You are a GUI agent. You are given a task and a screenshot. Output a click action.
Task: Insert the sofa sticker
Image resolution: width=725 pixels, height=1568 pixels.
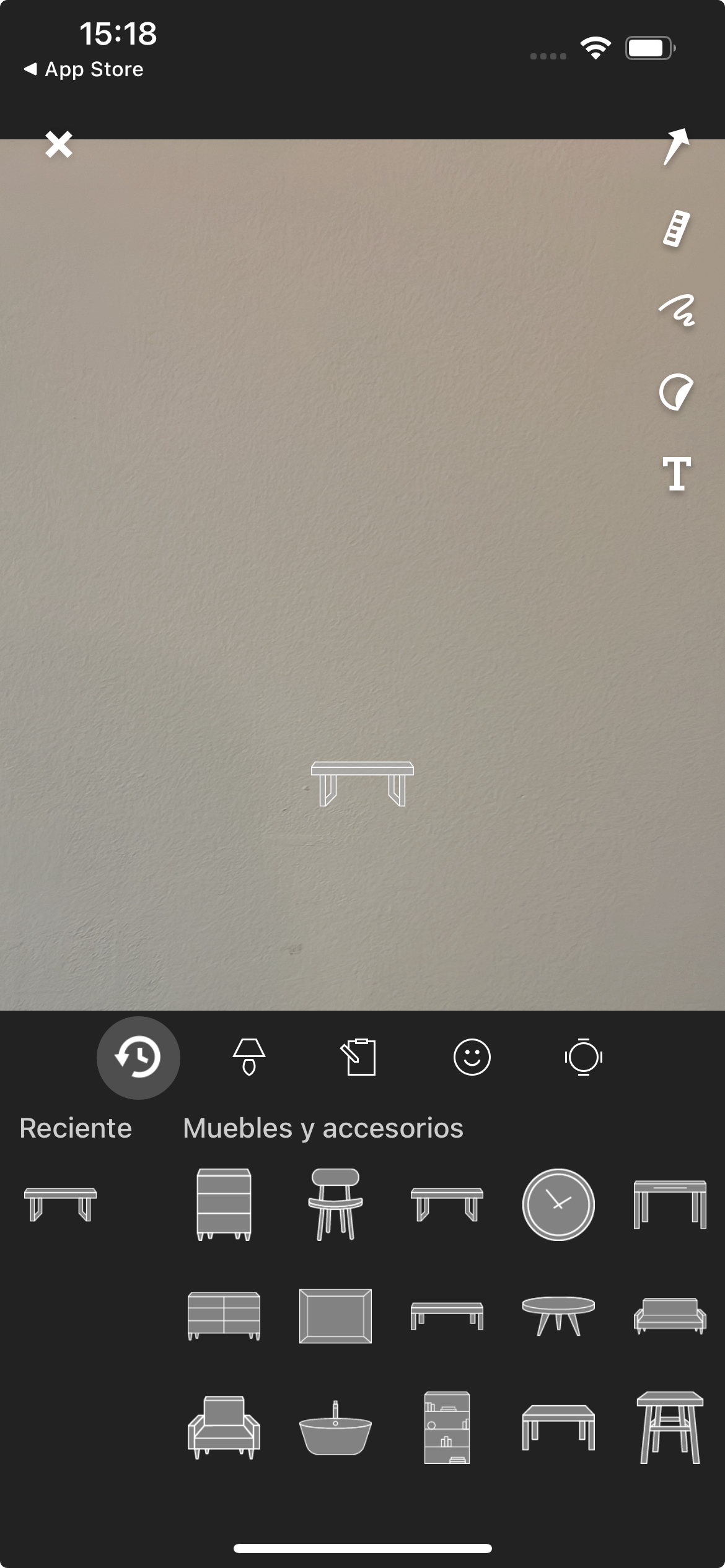pos(670,1316)
